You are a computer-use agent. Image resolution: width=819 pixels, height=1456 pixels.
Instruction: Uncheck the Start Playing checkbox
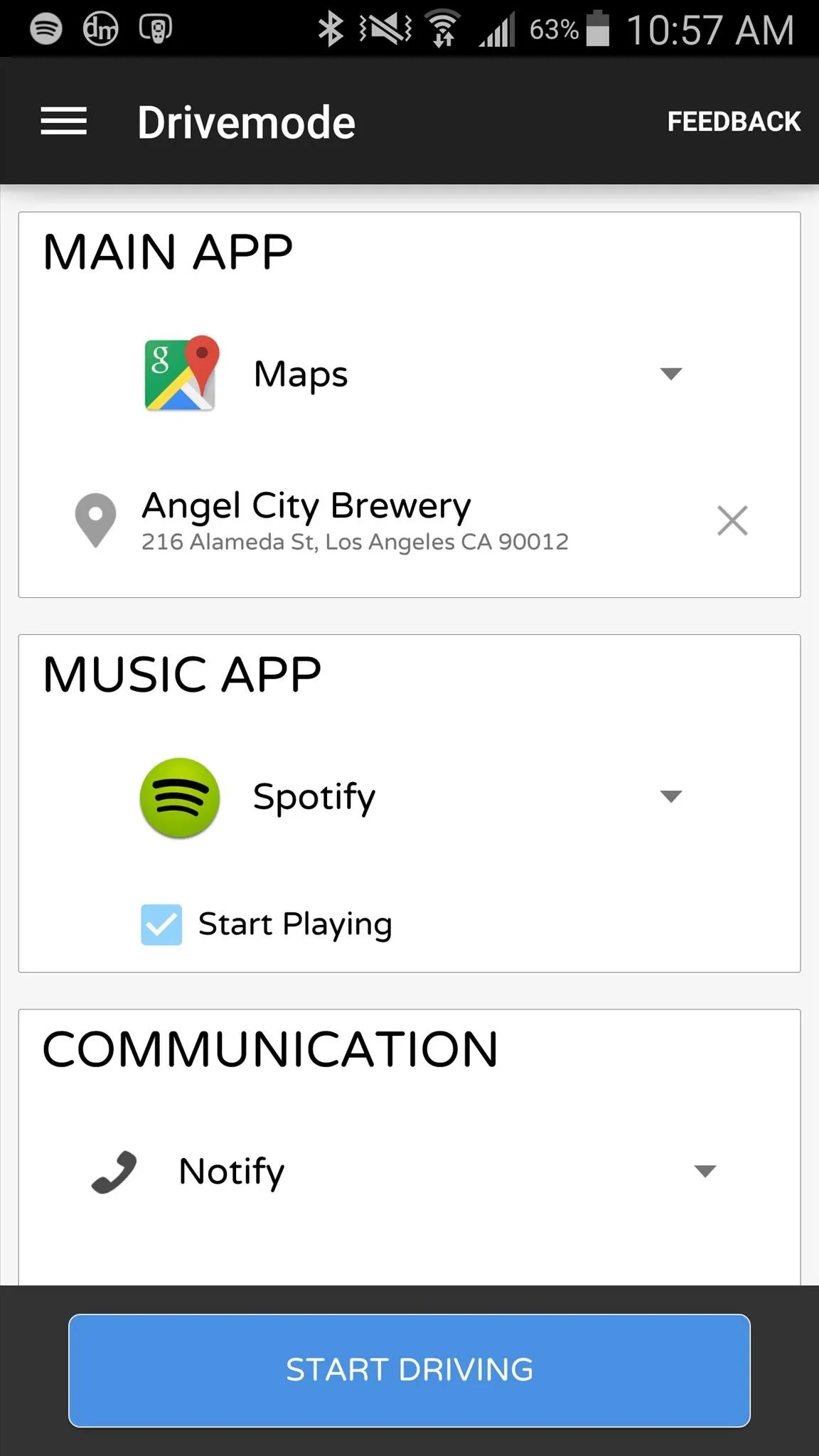coord(161,924)
